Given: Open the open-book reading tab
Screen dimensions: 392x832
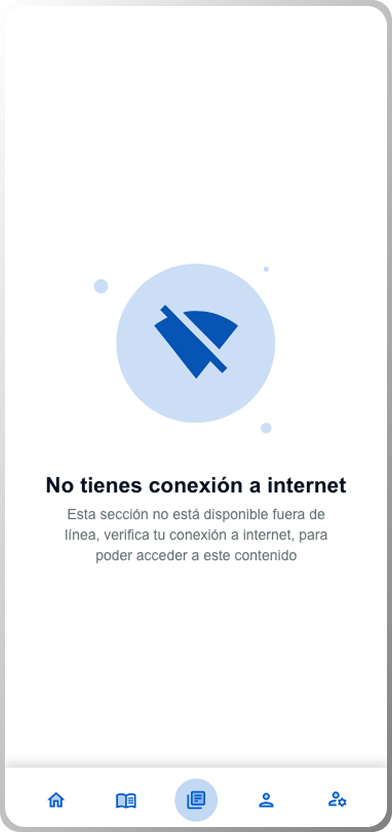Looking at the screenshot, I should [x=126, y=800].
